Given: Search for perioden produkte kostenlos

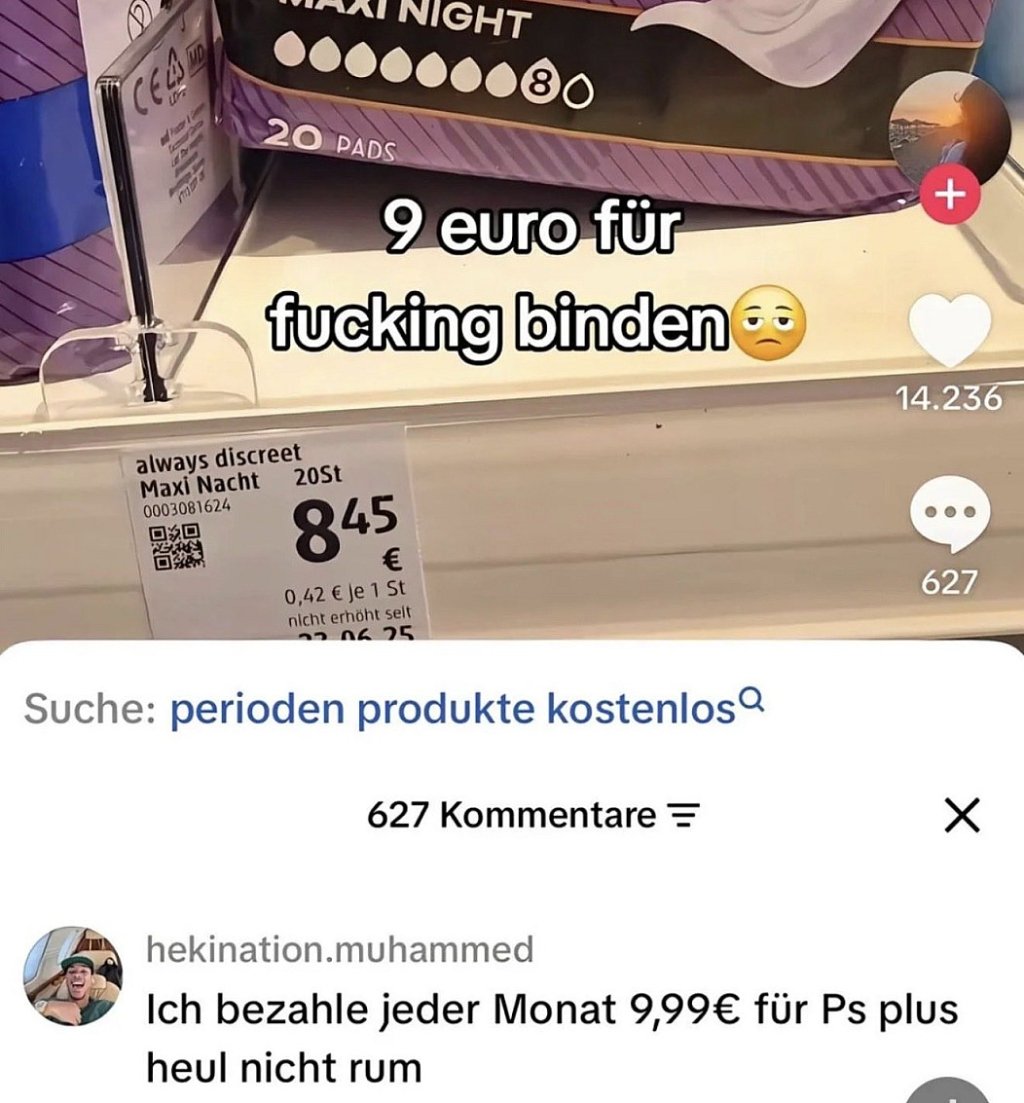Looking at the screenshot, I should point(466,708).
